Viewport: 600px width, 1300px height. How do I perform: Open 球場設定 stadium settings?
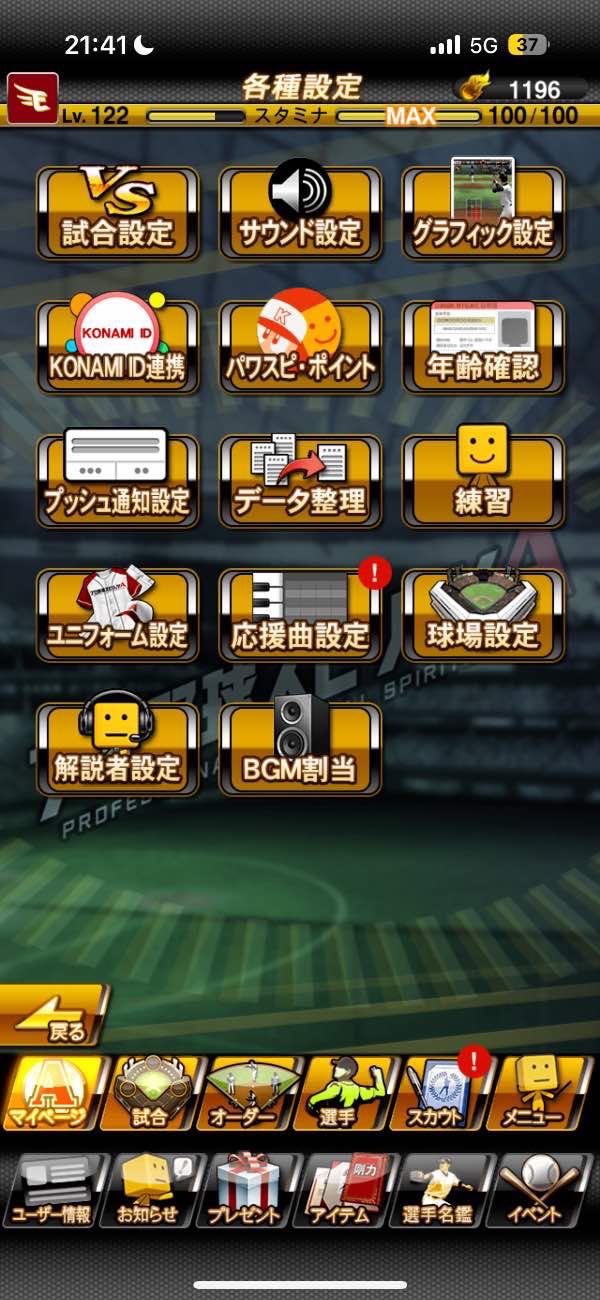tap(483, 615)
